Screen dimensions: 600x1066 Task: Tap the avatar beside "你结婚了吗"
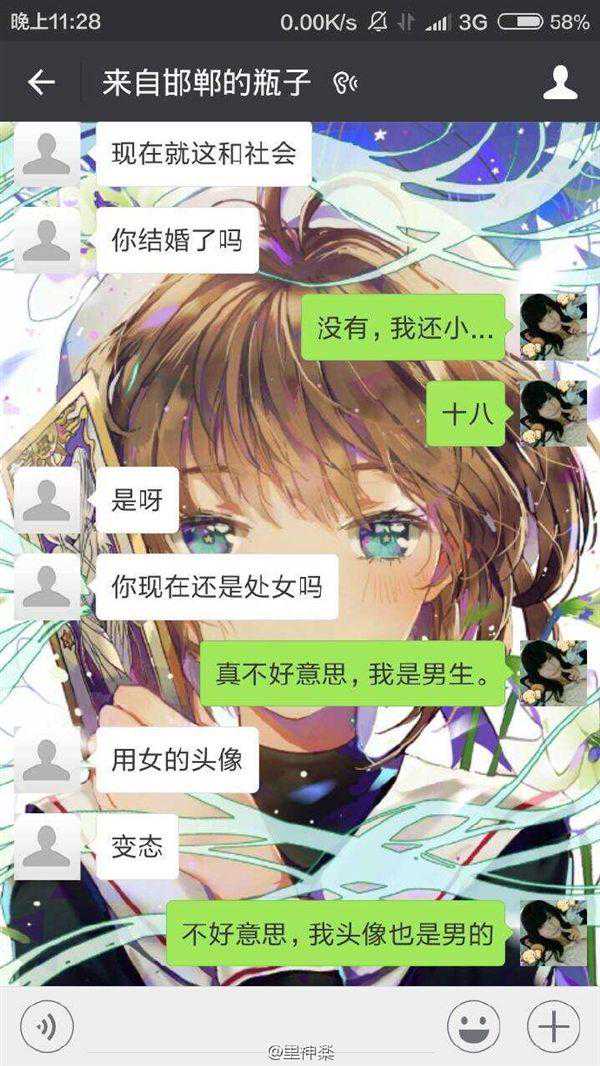(x=47, y=240)
